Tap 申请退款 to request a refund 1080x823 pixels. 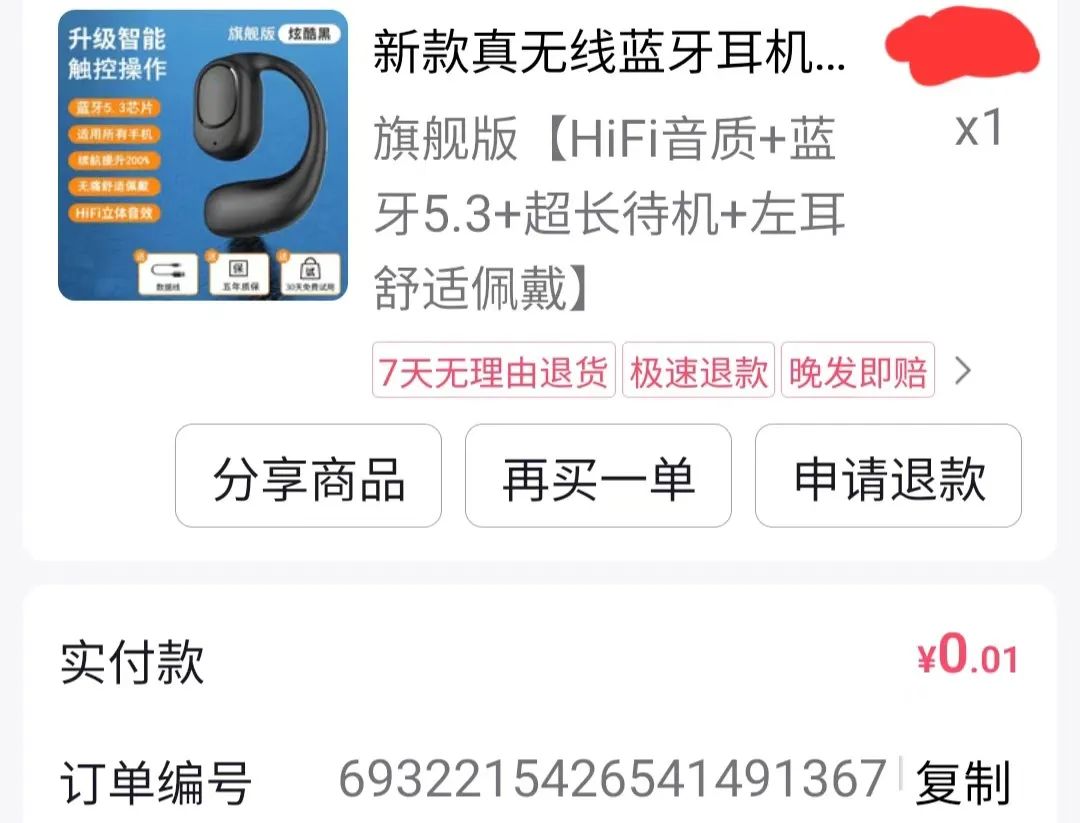pyautogui.click(x=888, y=476)
